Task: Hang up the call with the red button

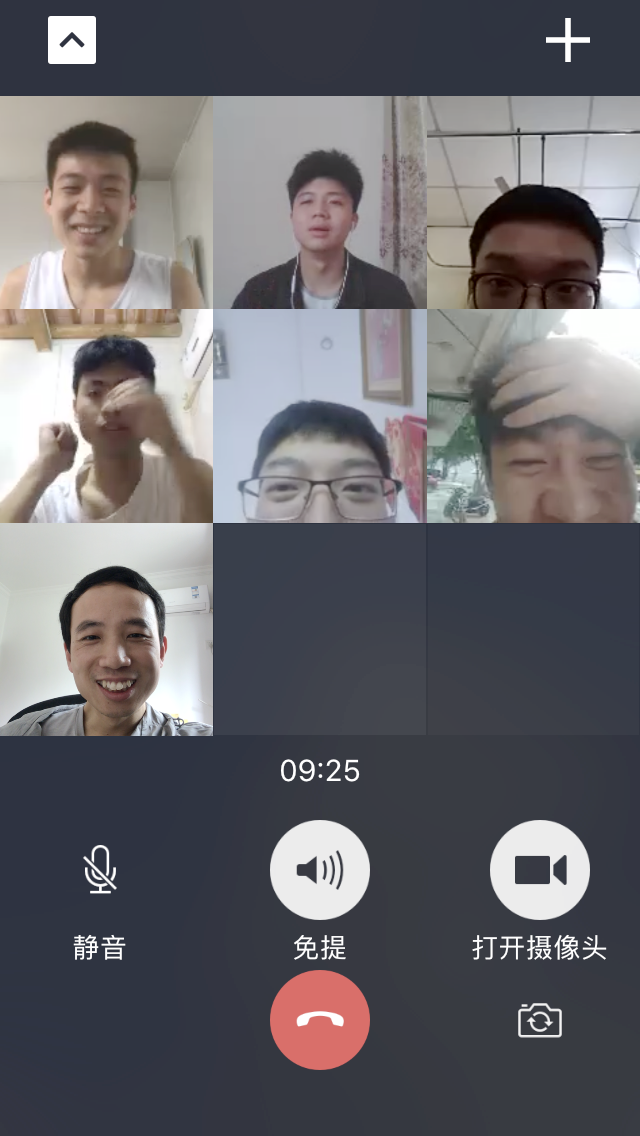Action: tap(320, 1020)
